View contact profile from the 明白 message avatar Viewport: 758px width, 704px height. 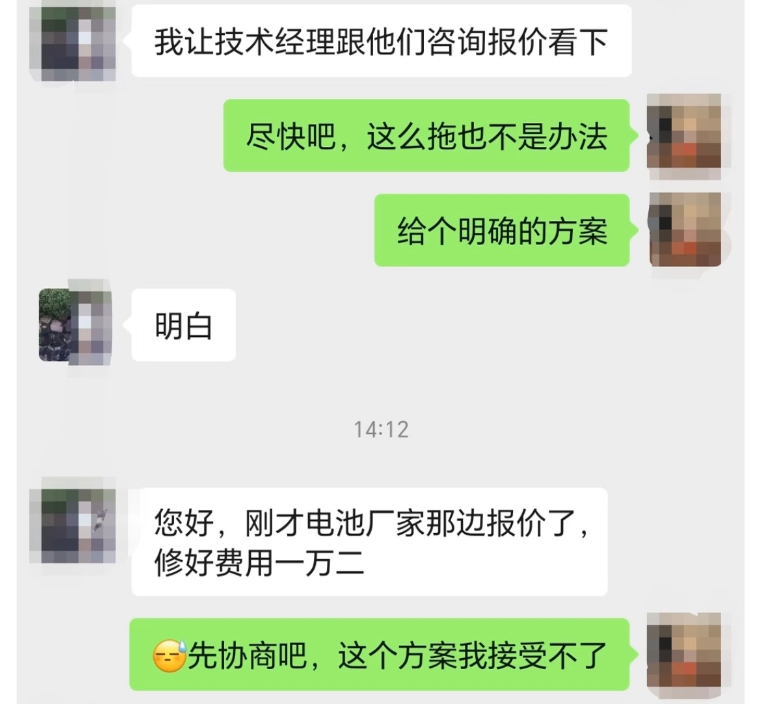click(74, 325)
